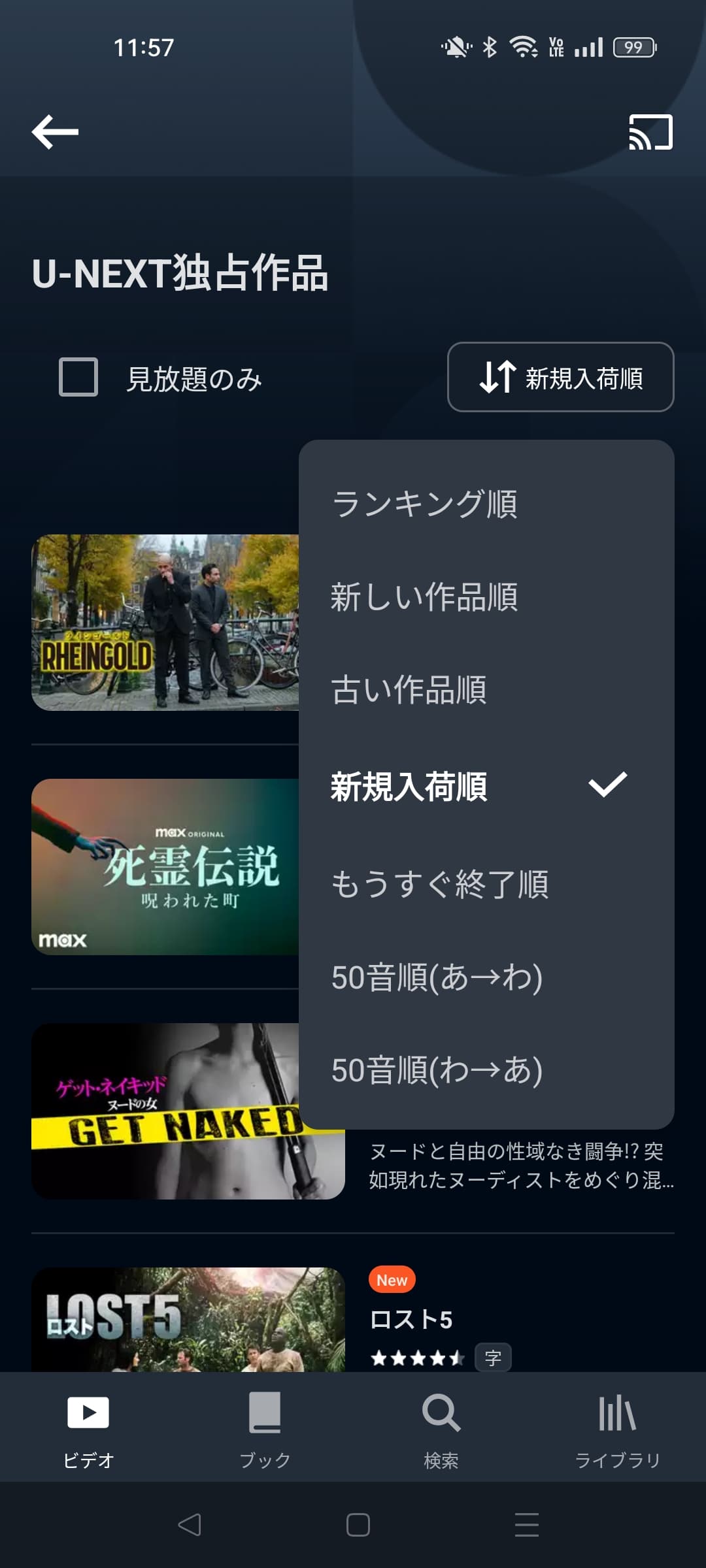The height and width of the screenshot is (1568, 706).
Task: Check the 見放題のみ checkbox
Action: pyautogui.click(x=78, y=377)
